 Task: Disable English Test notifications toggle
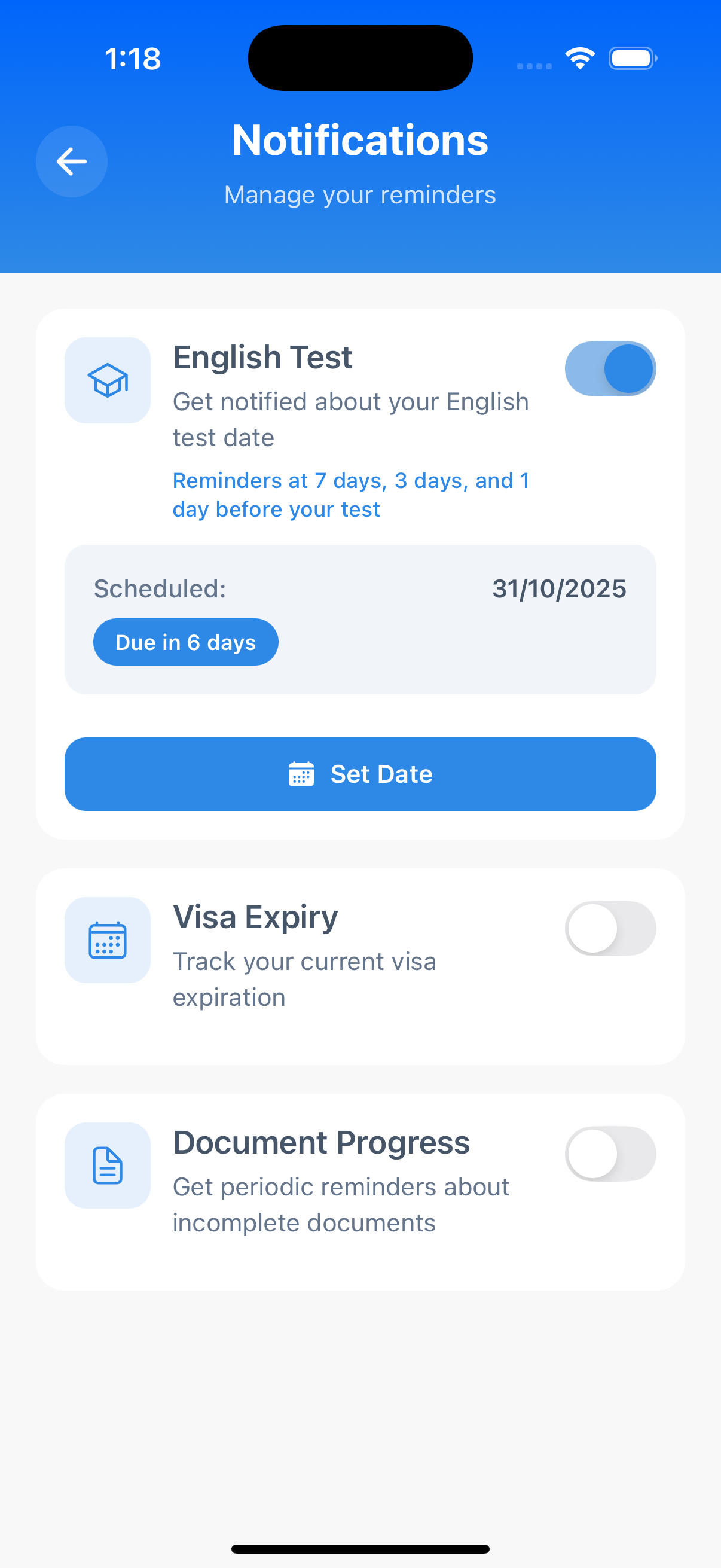point(610,368)
